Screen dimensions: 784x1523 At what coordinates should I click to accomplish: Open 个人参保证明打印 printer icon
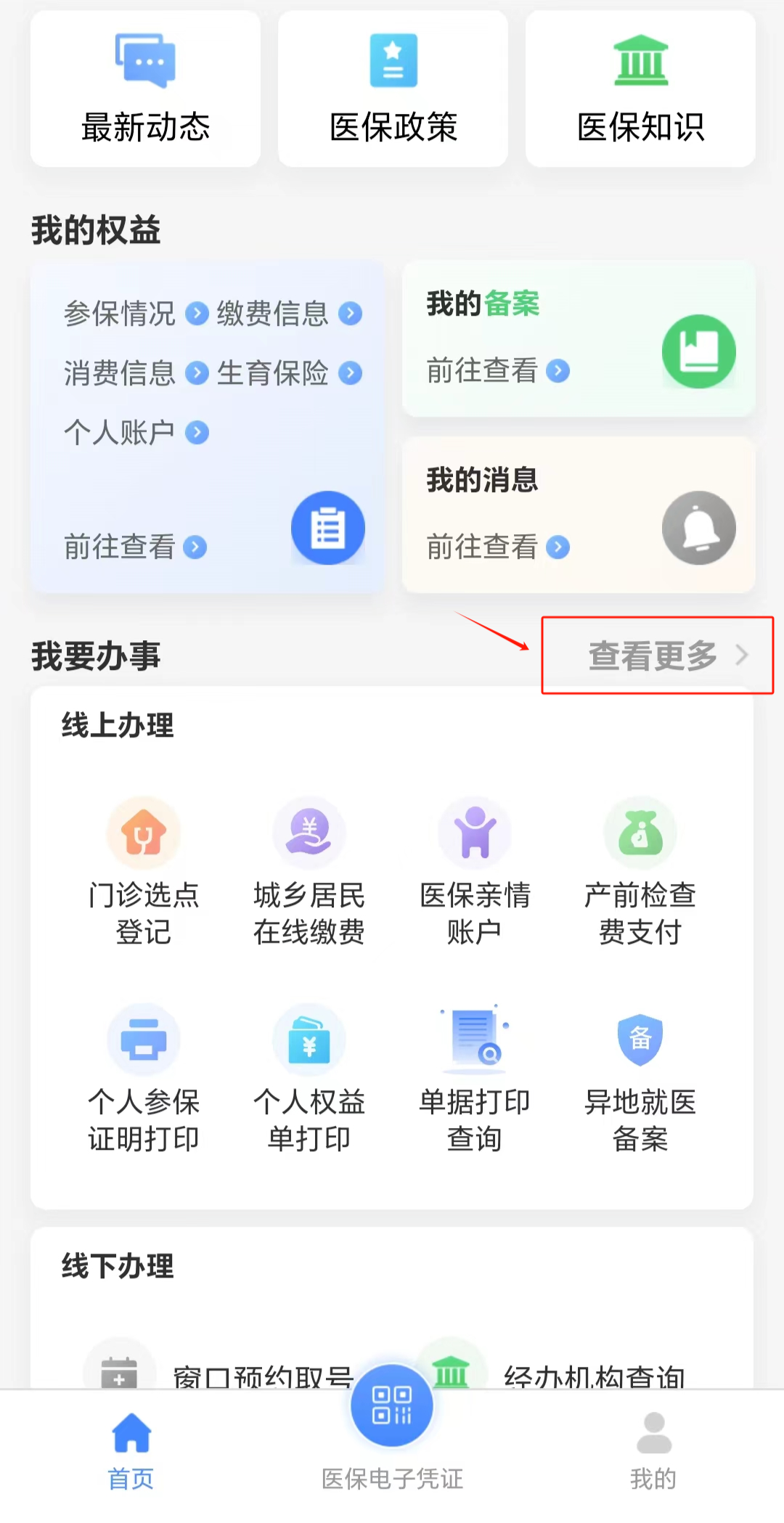[144, 1040]
